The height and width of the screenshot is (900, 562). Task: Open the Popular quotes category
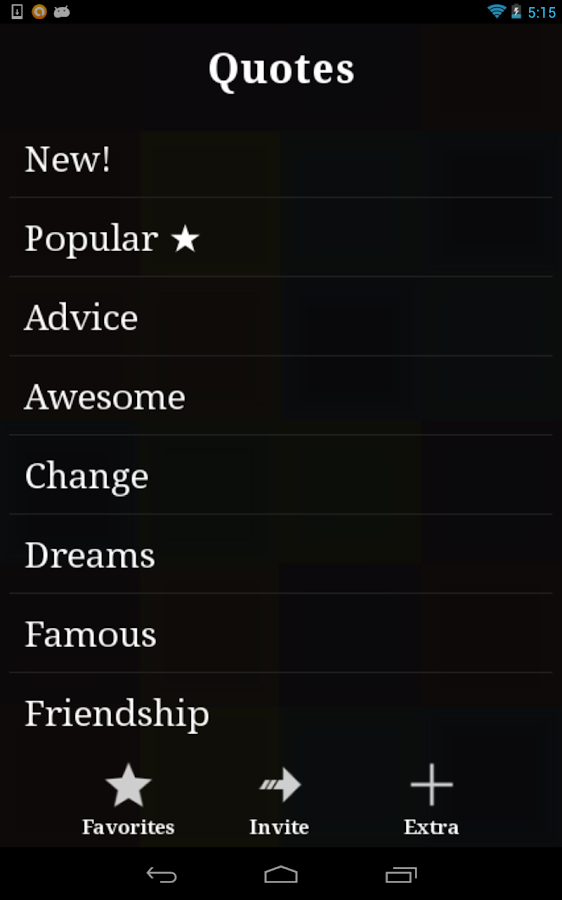[281, 238]
